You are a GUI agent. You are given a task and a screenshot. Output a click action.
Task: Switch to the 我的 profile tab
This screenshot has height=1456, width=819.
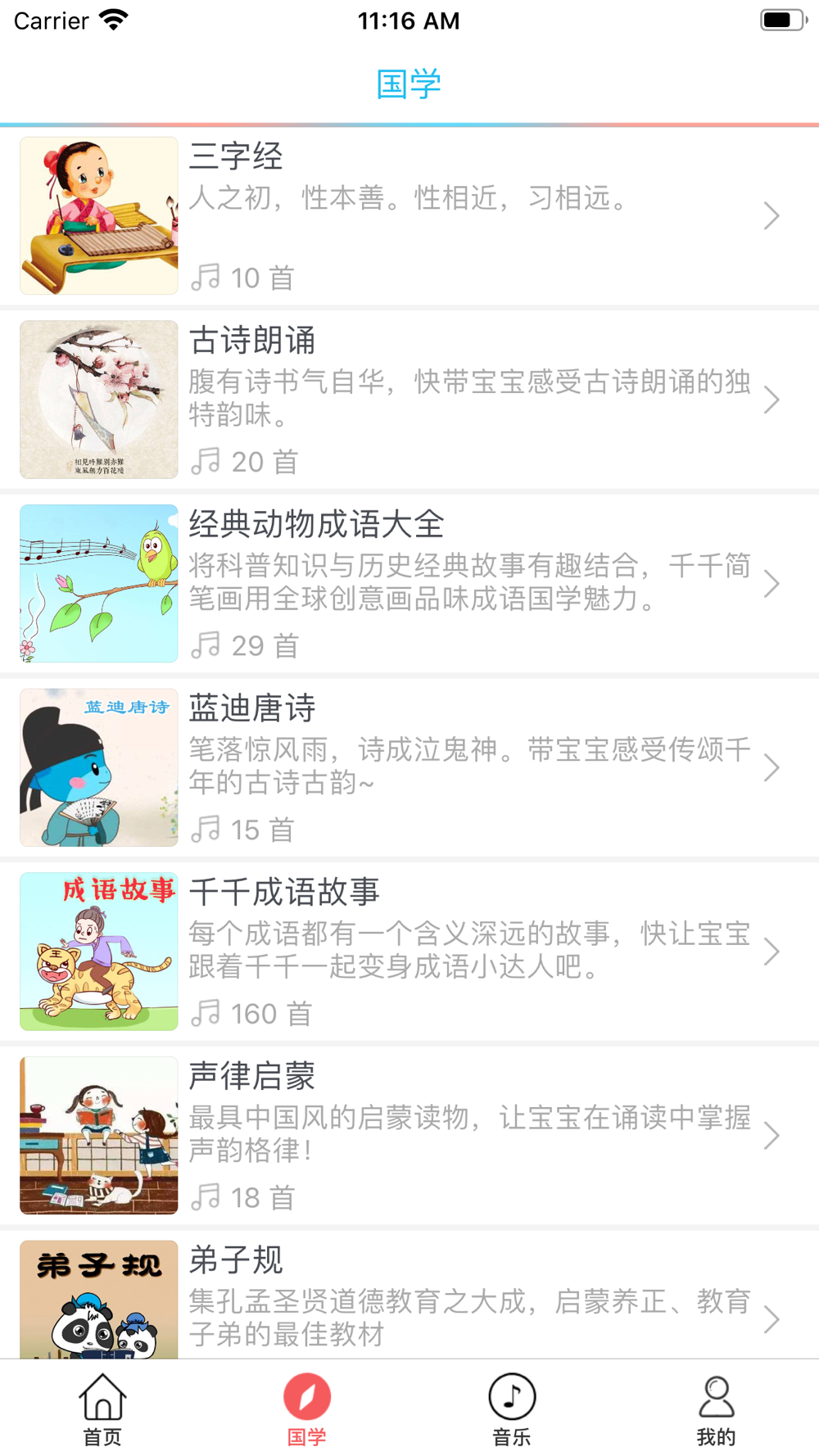(717, 1409)
